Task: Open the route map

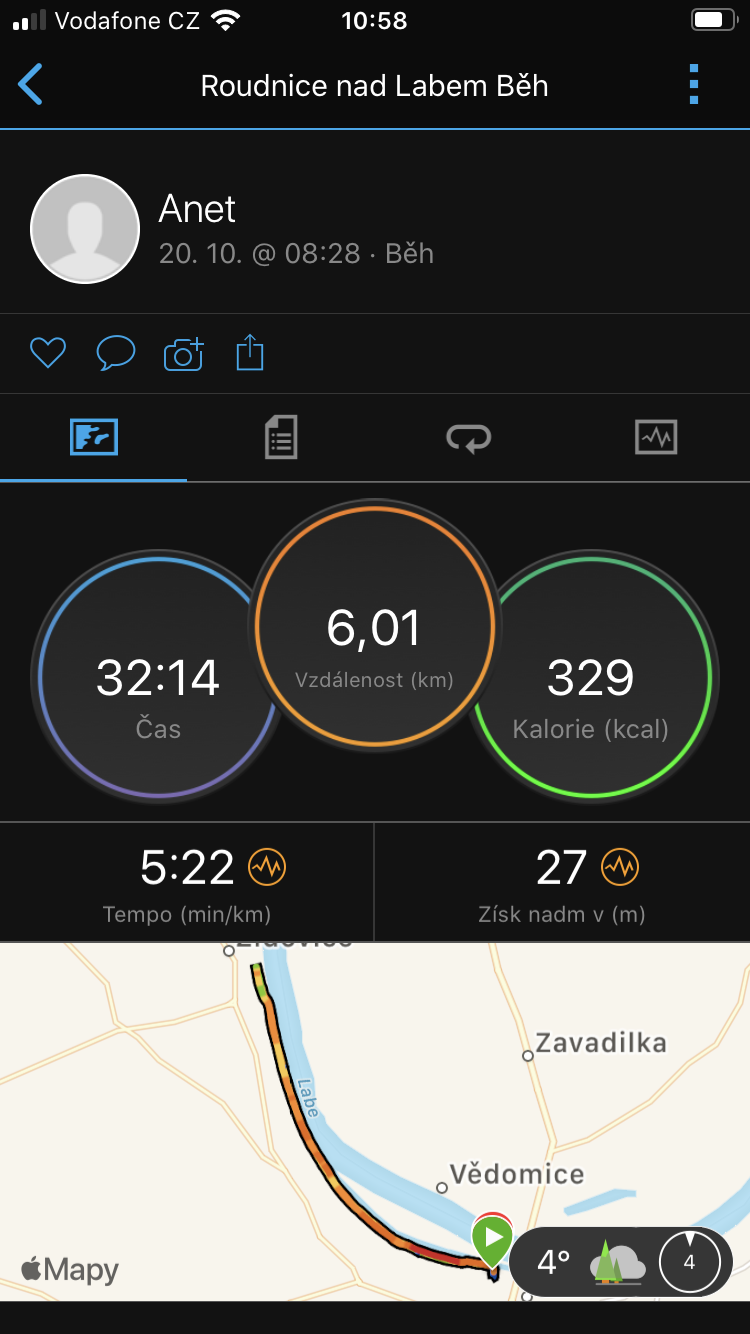Action: click(x=375, y=1121)
